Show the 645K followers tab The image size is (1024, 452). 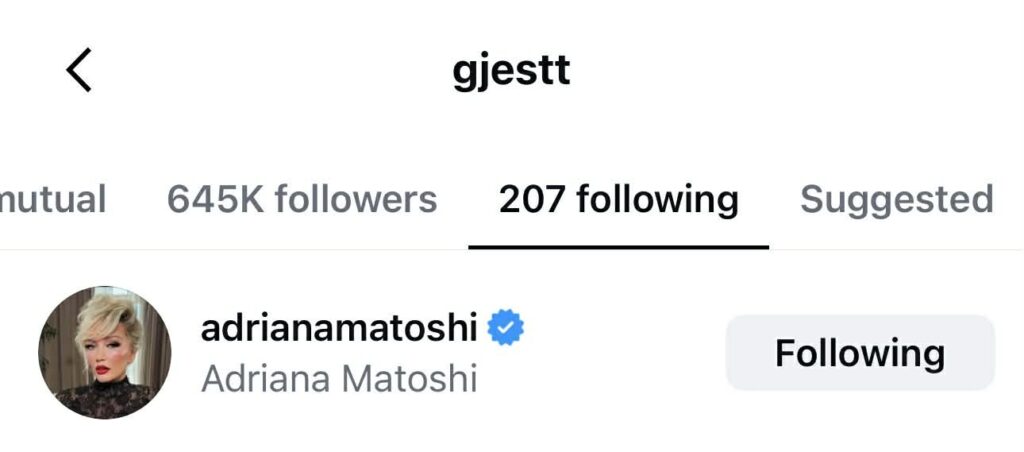tap(302, 200)
